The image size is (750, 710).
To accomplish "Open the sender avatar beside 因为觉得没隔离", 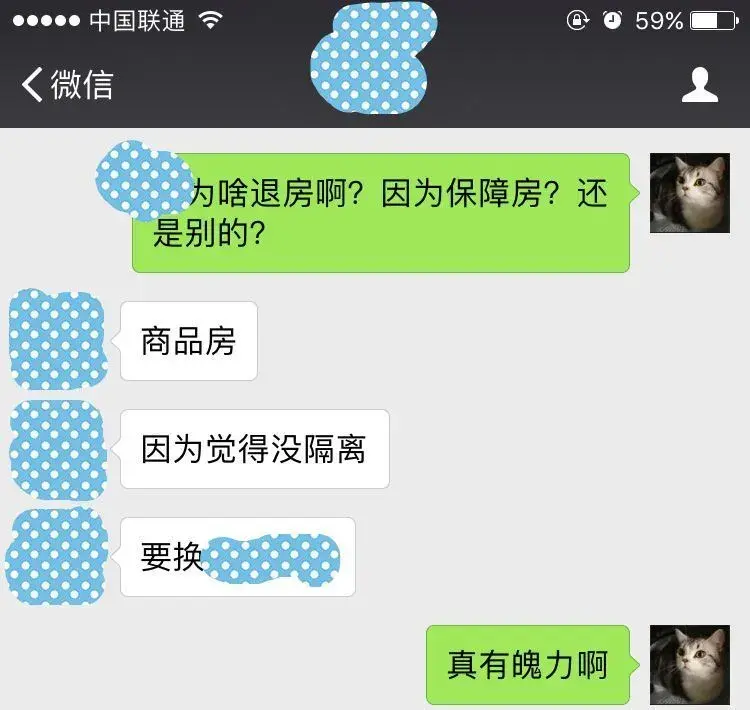I will click(x=57, y=449).
